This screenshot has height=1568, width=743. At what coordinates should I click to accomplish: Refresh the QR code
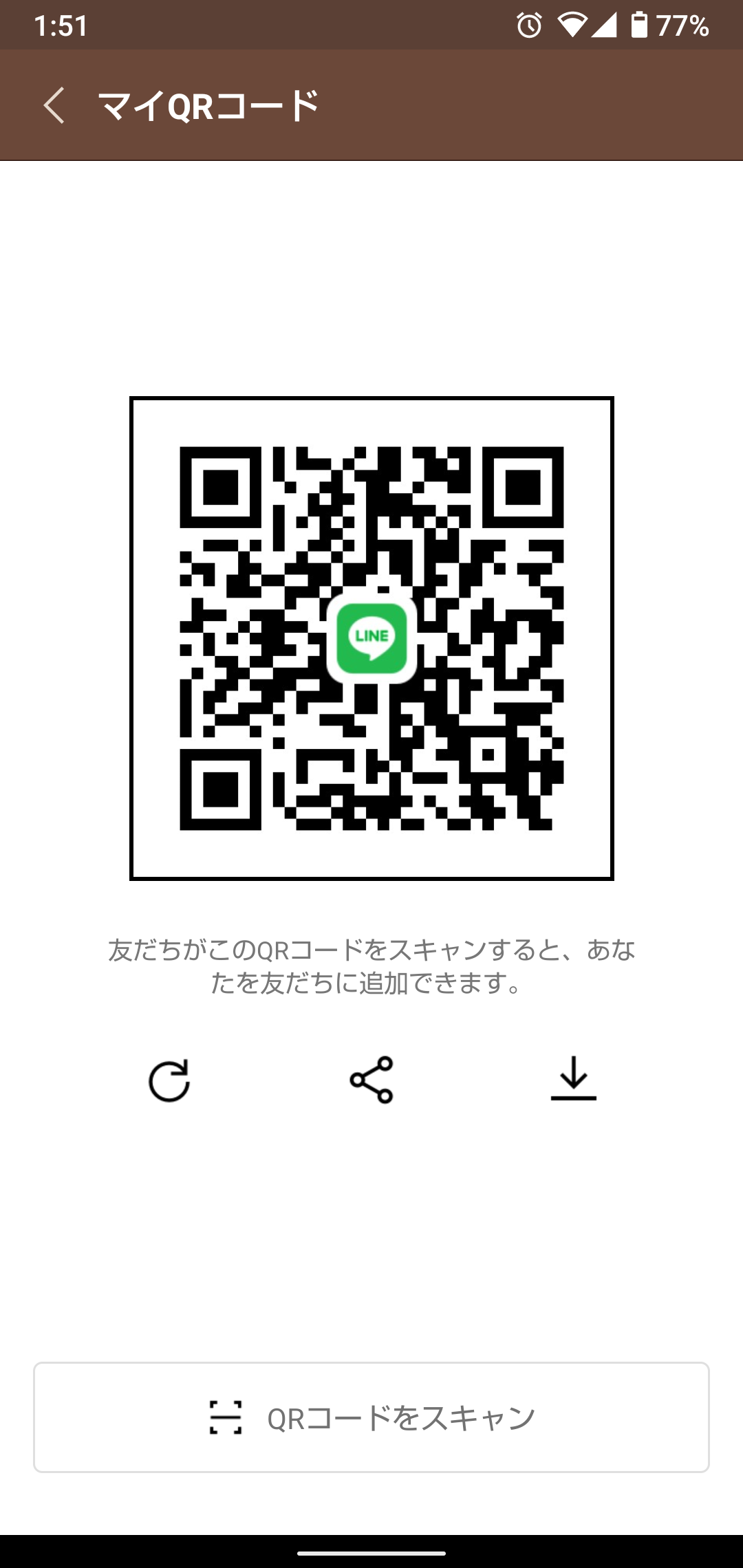click(169, 1080)
